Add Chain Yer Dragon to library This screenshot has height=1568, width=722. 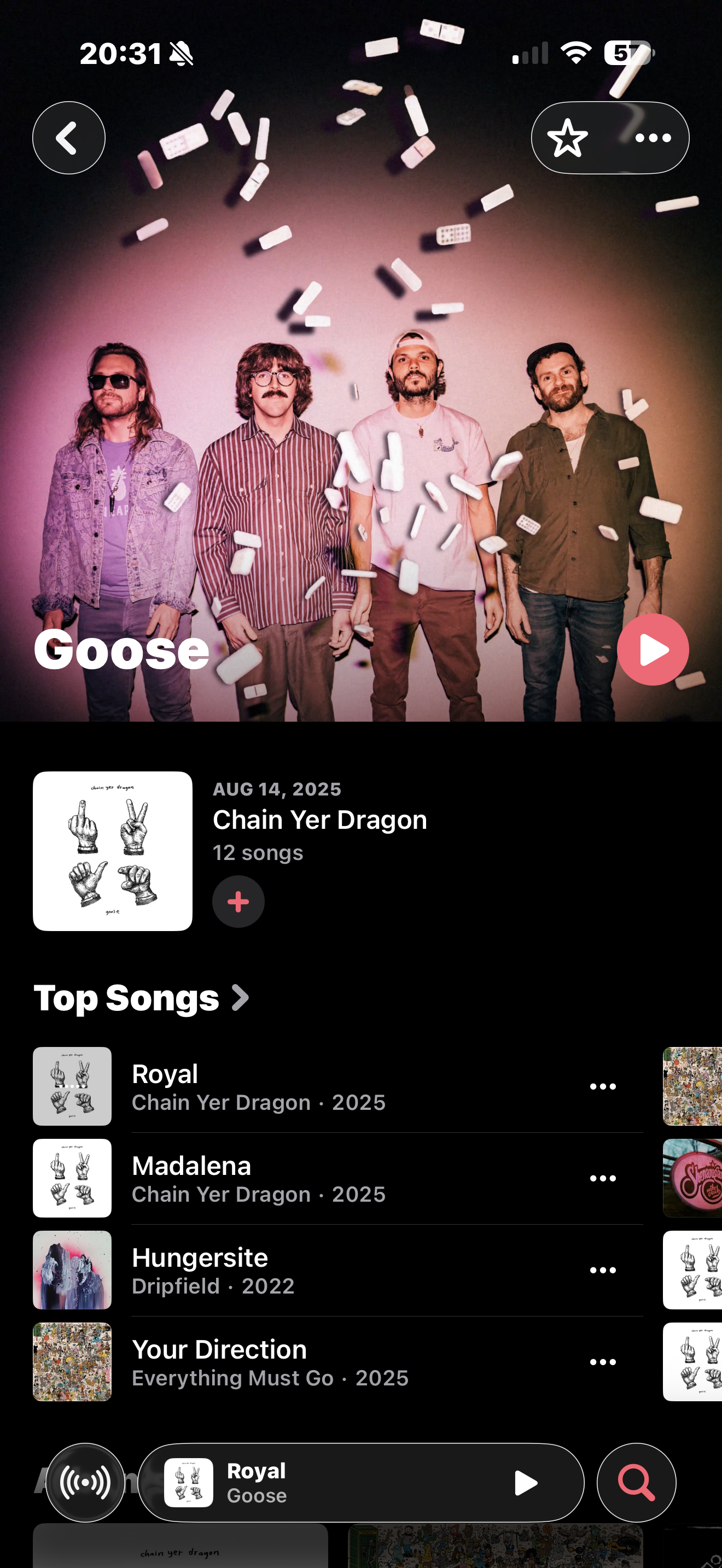[238, 902]
